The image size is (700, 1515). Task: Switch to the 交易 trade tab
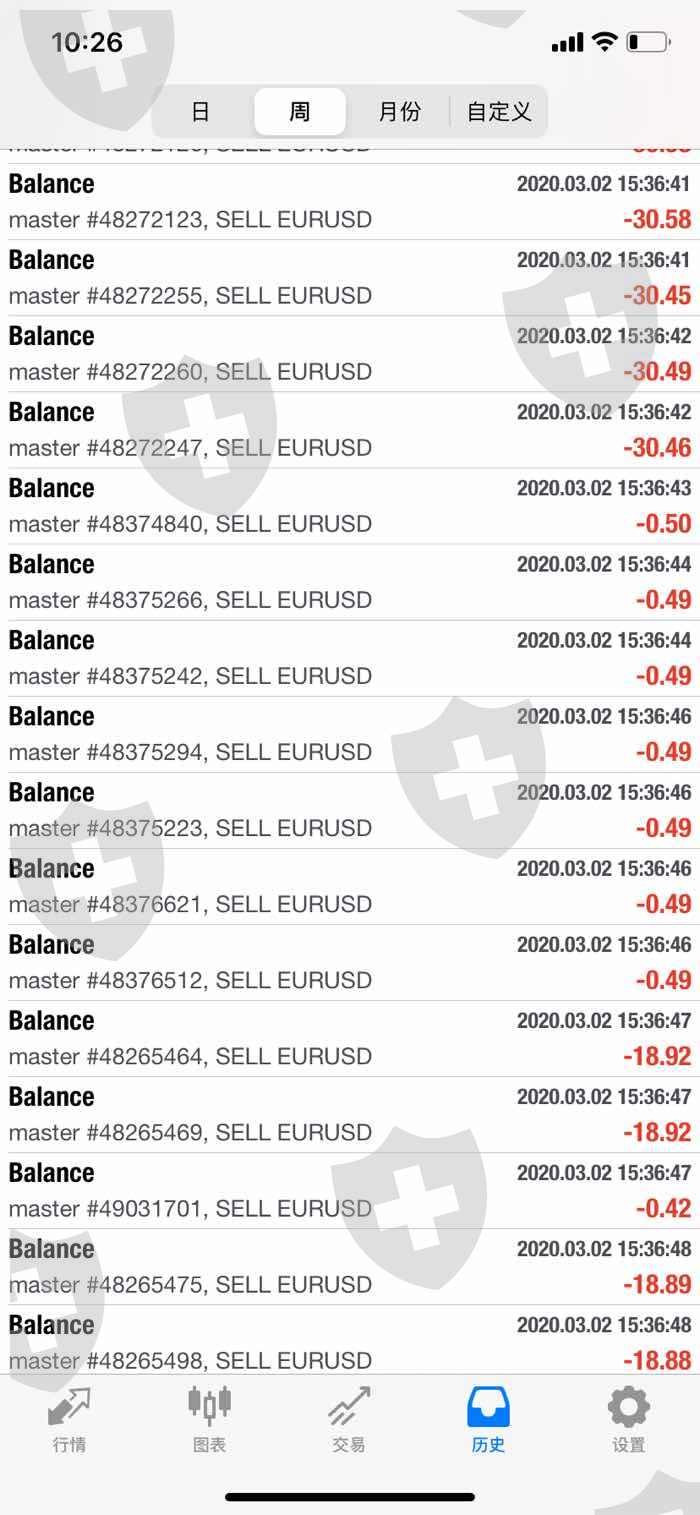click(x=349, y=1419)
